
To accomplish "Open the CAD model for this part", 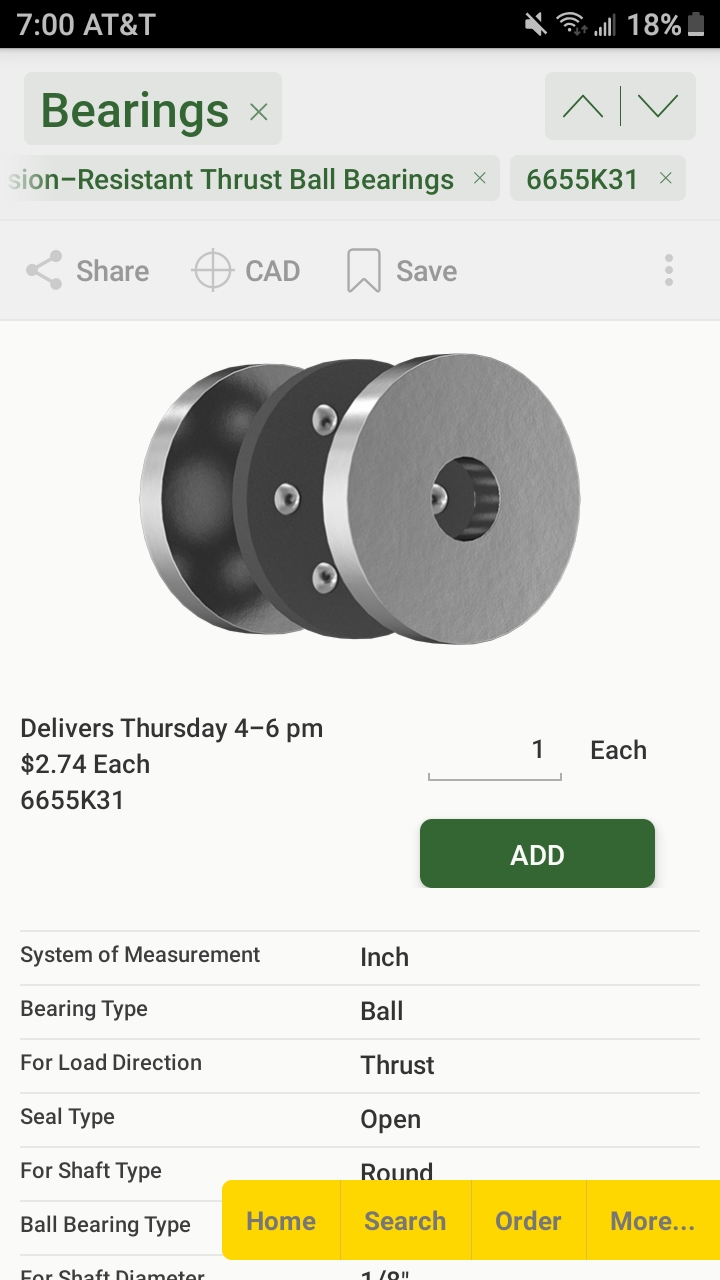I will (246, 271).
